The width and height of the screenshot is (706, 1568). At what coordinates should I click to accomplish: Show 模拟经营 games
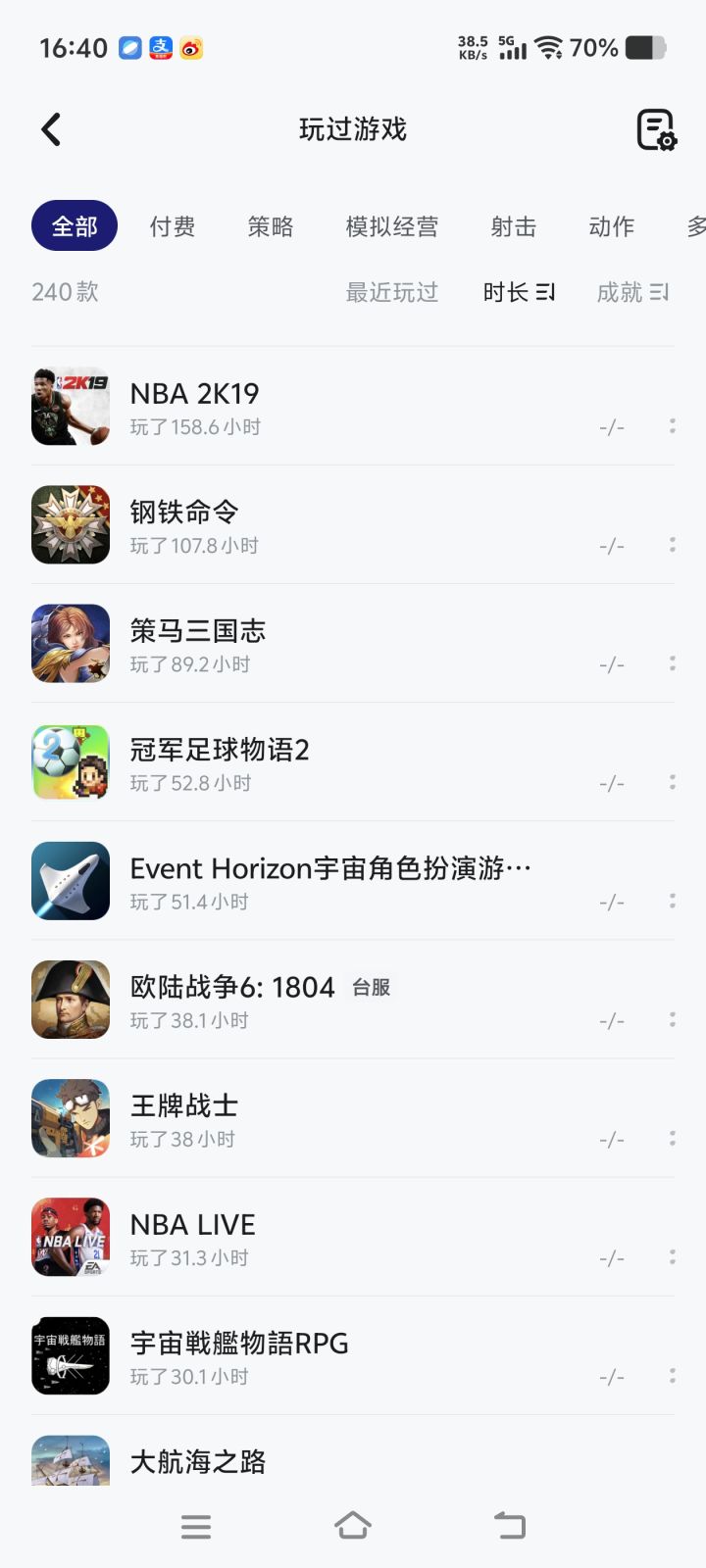(391, 226)
